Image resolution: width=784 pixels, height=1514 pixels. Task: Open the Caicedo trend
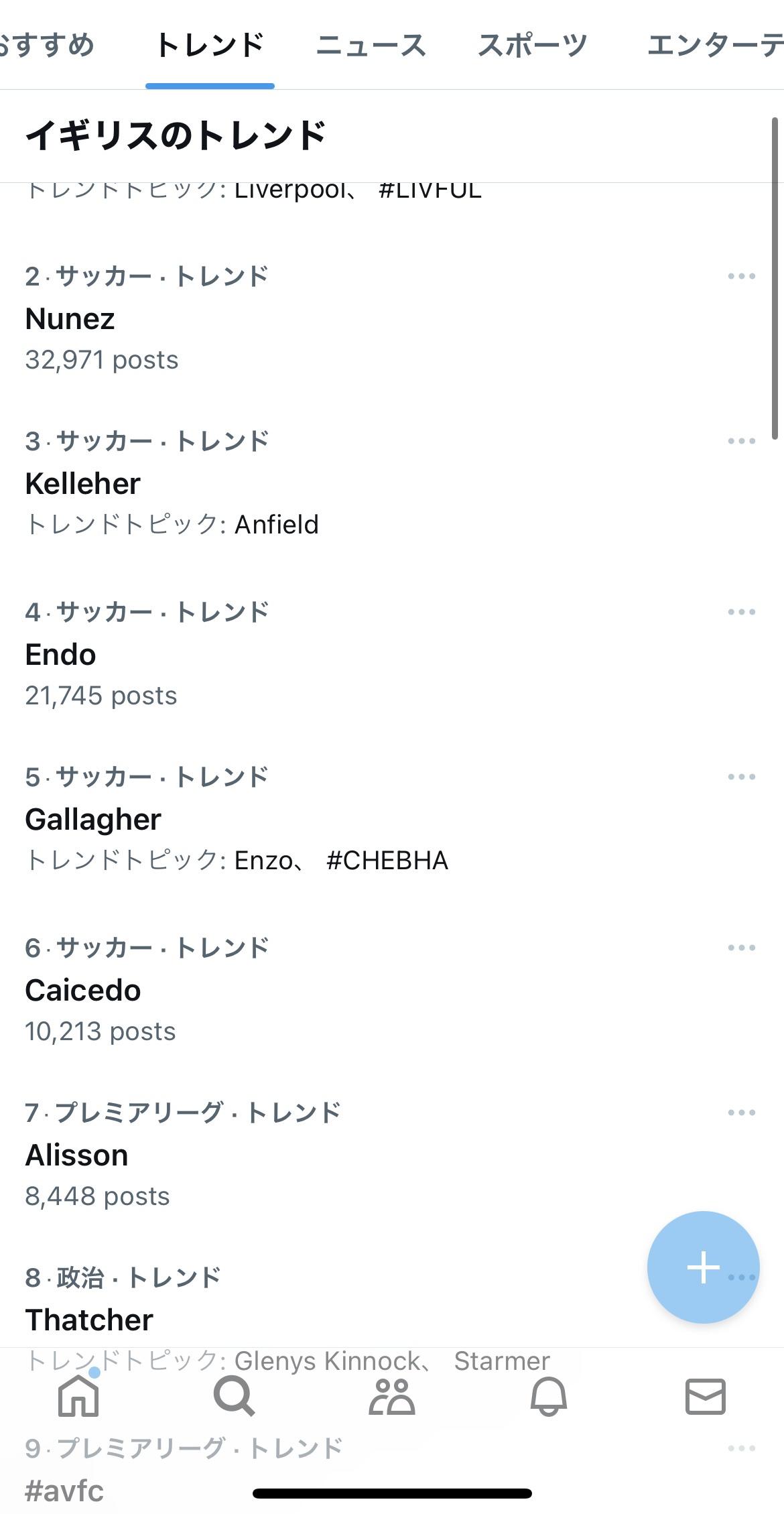[392, 990]
